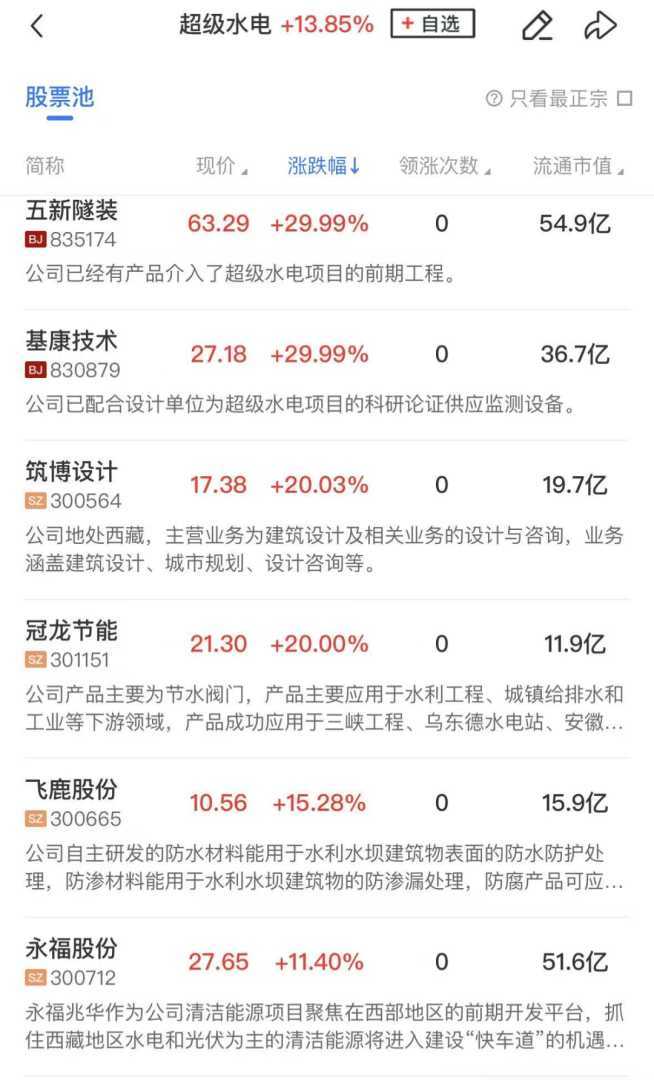Enable the 只看最正宗 checkbox
The image size is (654, 1080).
click(625, 98)
